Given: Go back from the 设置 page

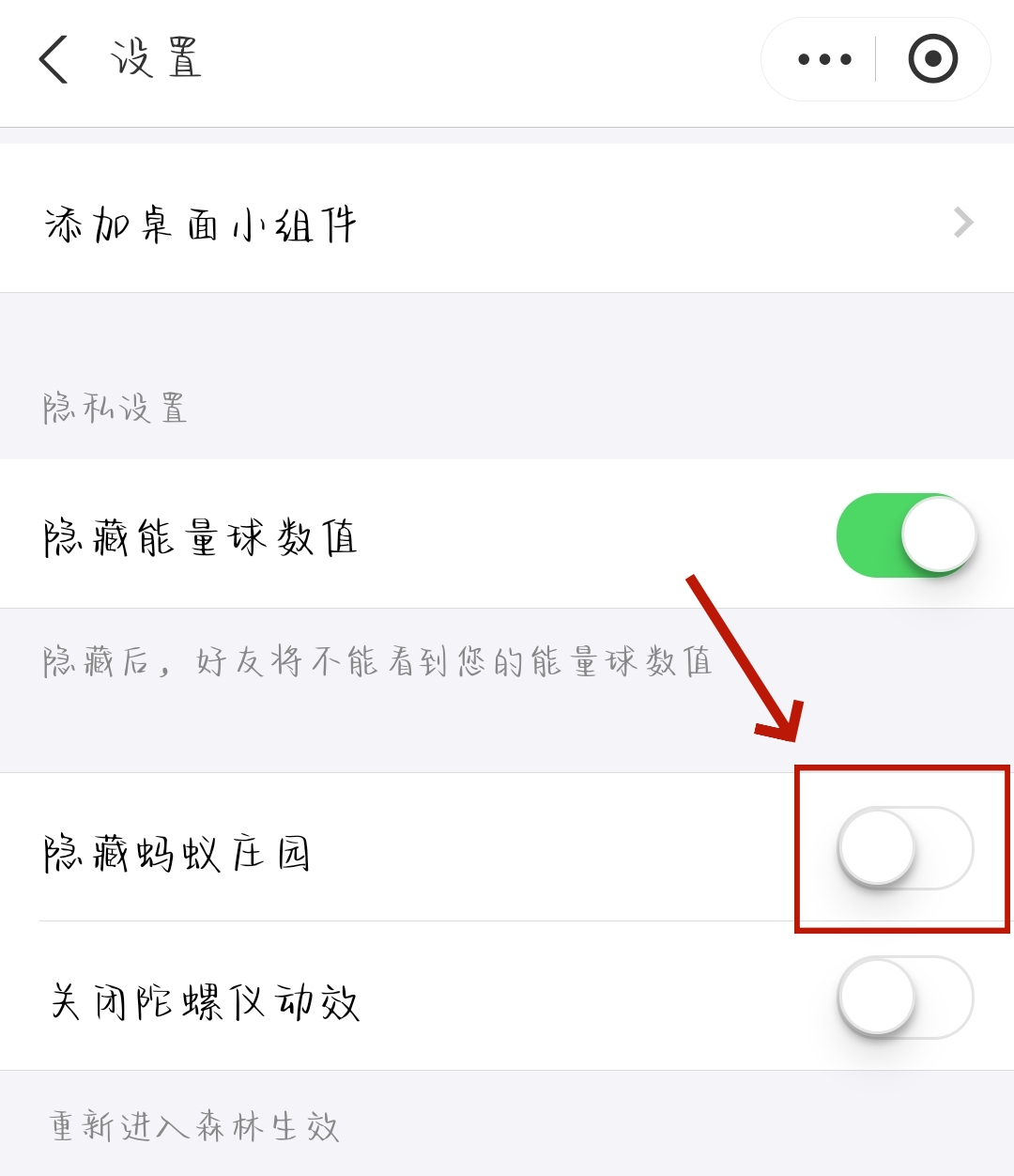Looking at the screenshot, I should click(54, 59).
